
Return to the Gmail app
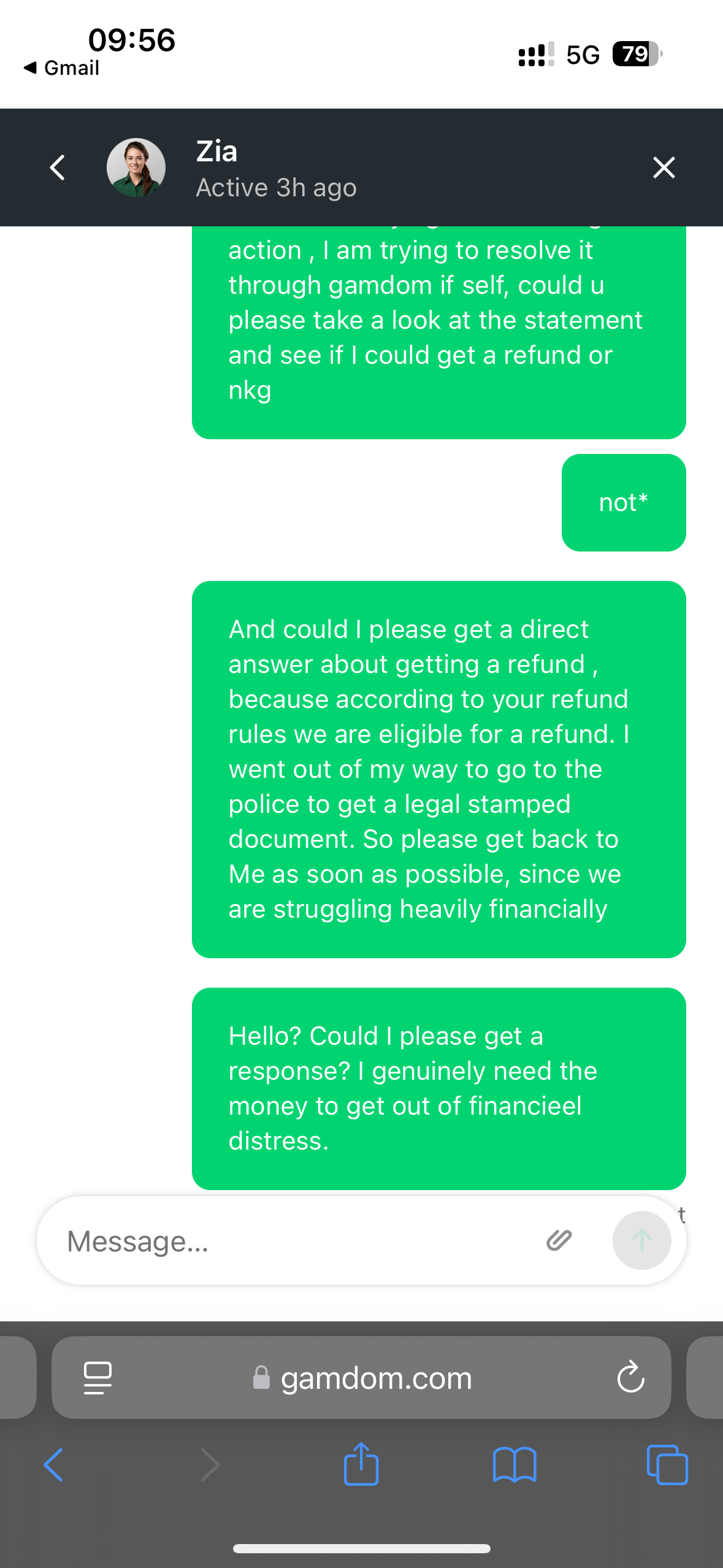click(61, 67)
